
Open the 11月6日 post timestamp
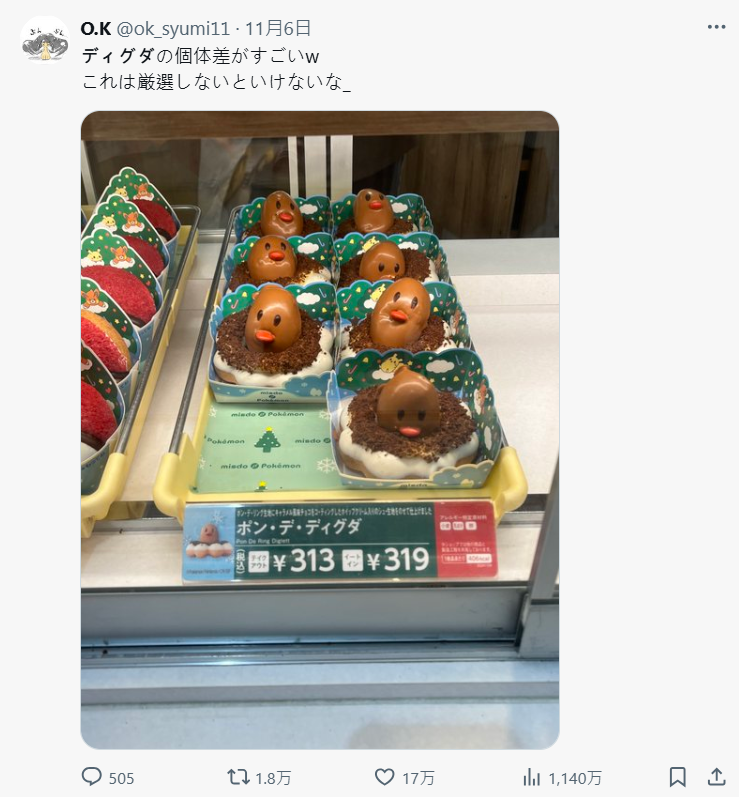click(278, 28)
